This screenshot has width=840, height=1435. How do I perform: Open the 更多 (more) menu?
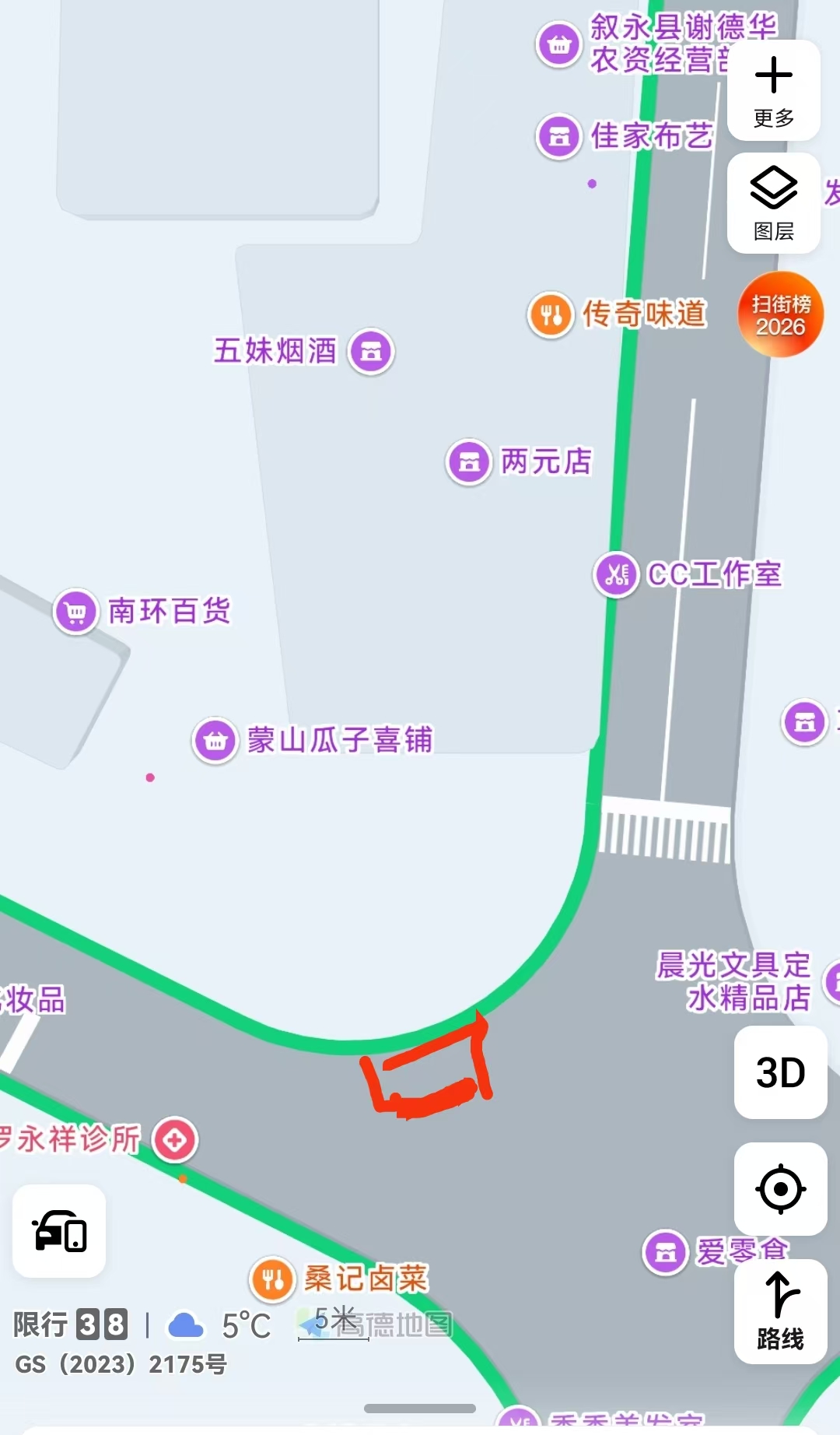pos(773,90)
